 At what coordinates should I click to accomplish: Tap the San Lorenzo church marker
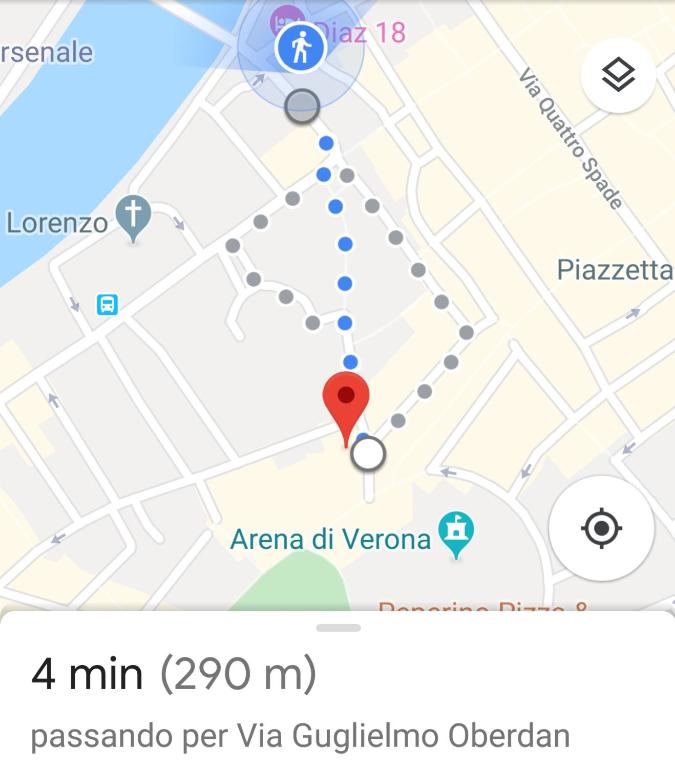(132, 214)
